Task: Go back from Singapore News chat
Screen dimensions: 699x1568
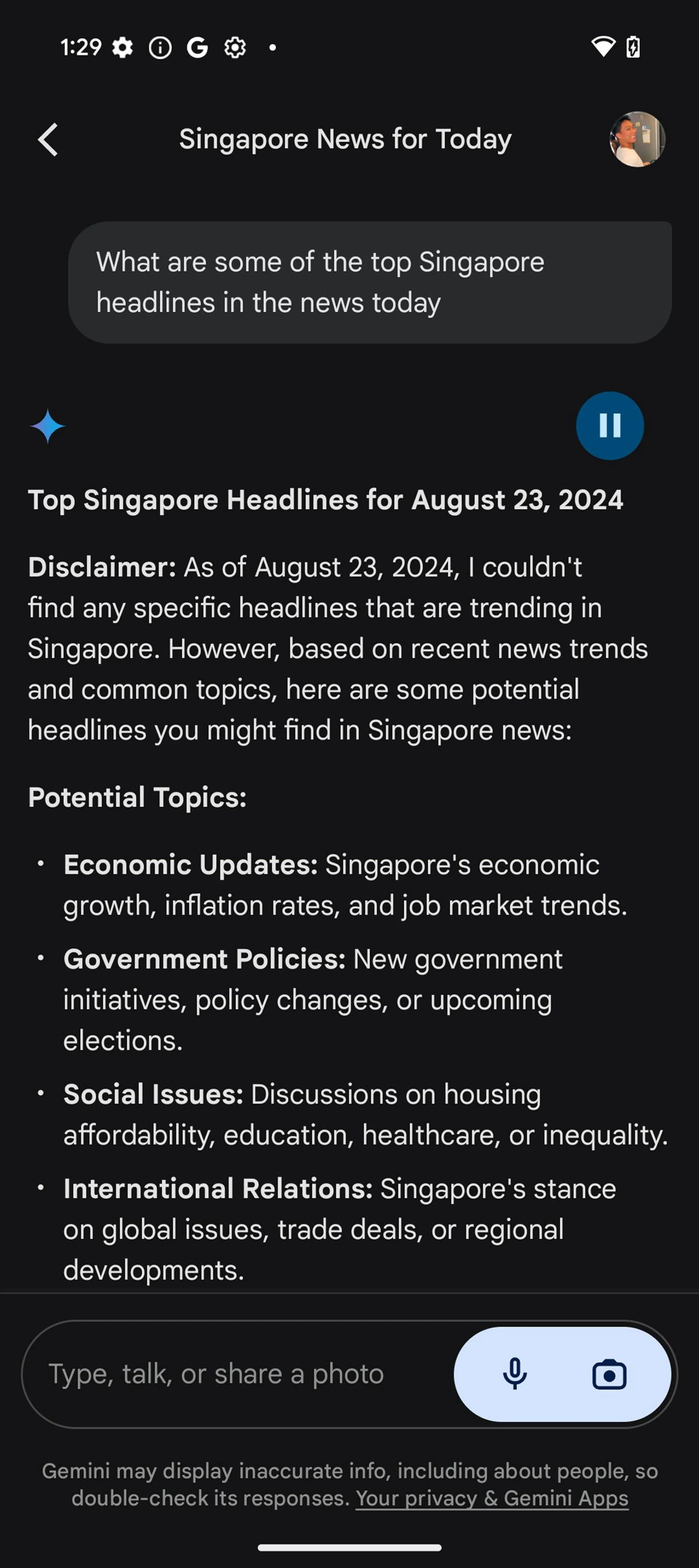Action: tap(47, 140)
